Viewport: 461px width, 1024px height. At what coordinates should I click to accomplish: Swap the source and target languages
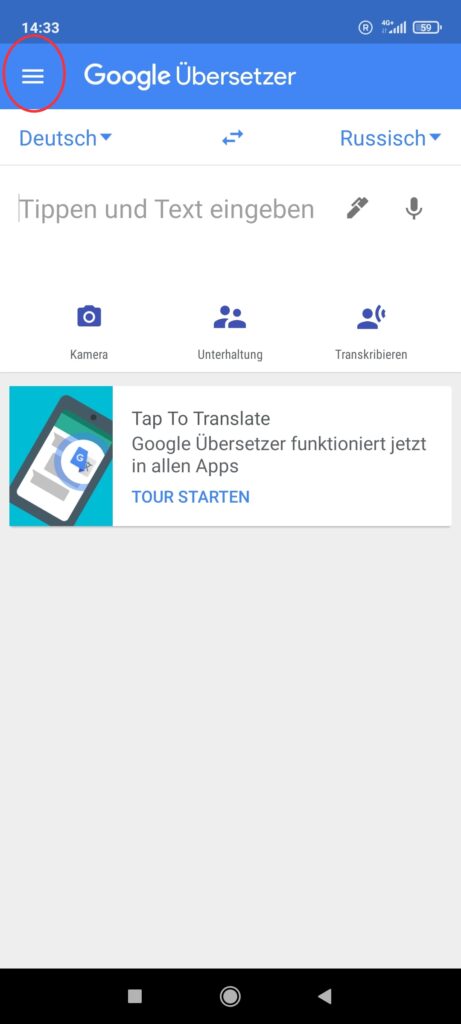pos(232,138)
